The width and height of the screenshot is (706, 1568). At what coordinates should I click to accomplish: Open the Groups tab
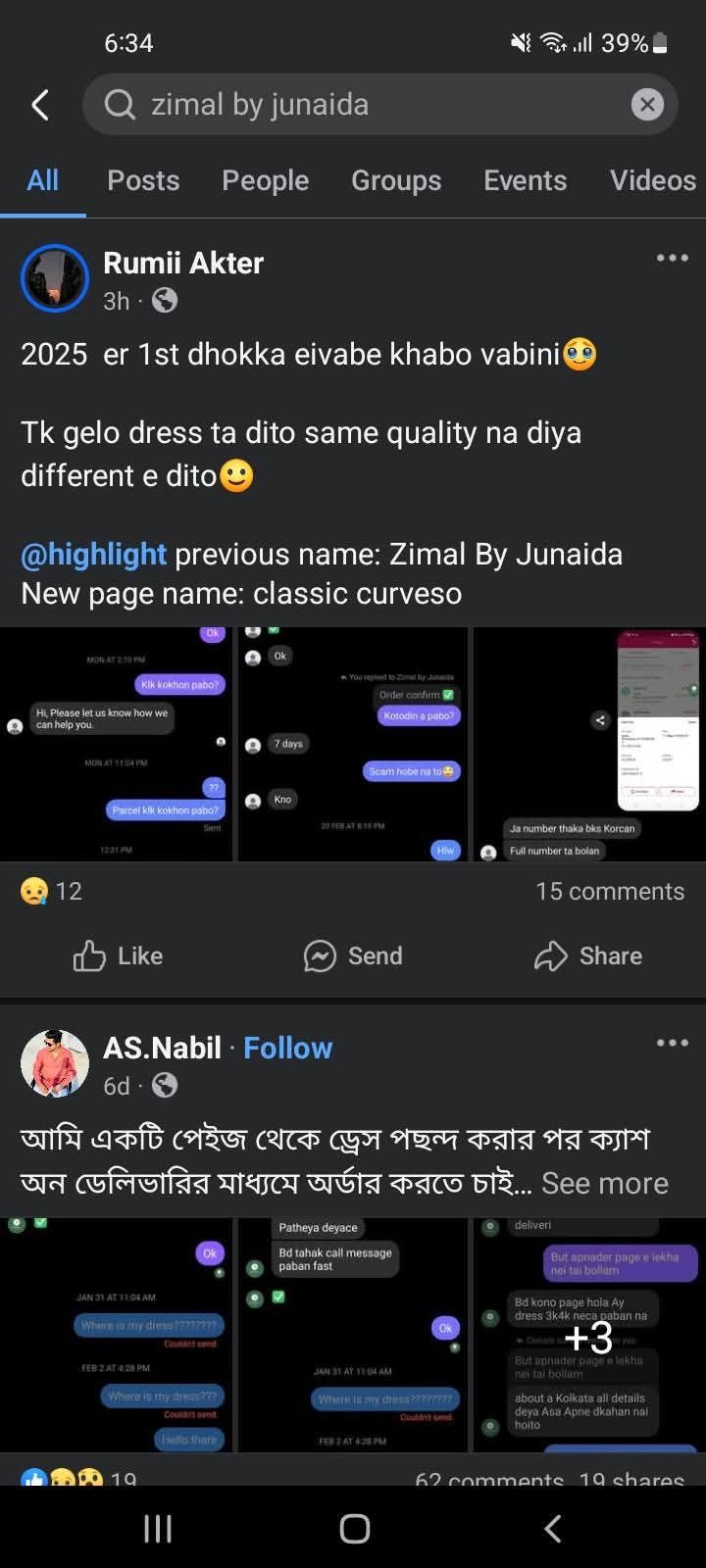(x=396, y=180)
